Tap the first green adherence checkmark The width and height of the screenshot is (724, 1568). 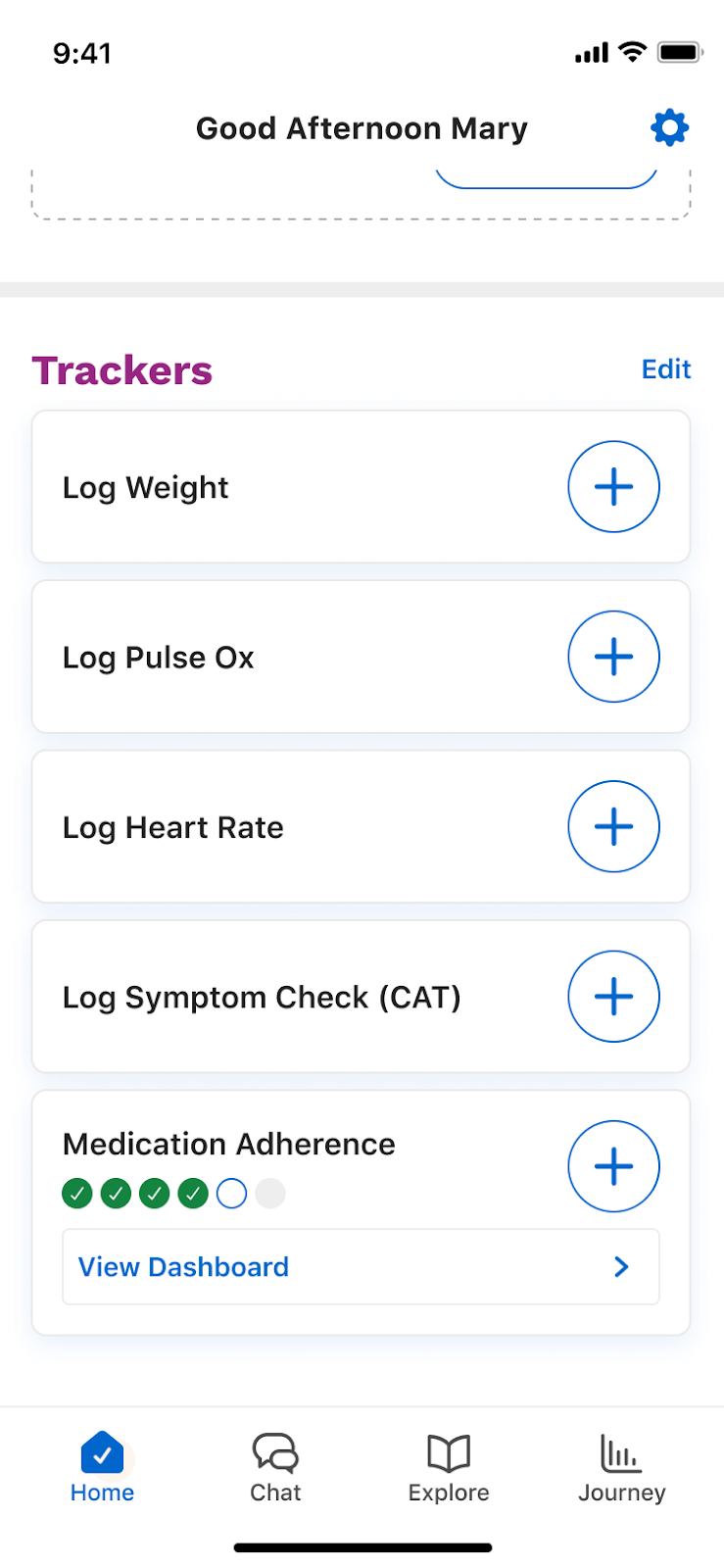pyautogui.click(x=76, y=1193)
